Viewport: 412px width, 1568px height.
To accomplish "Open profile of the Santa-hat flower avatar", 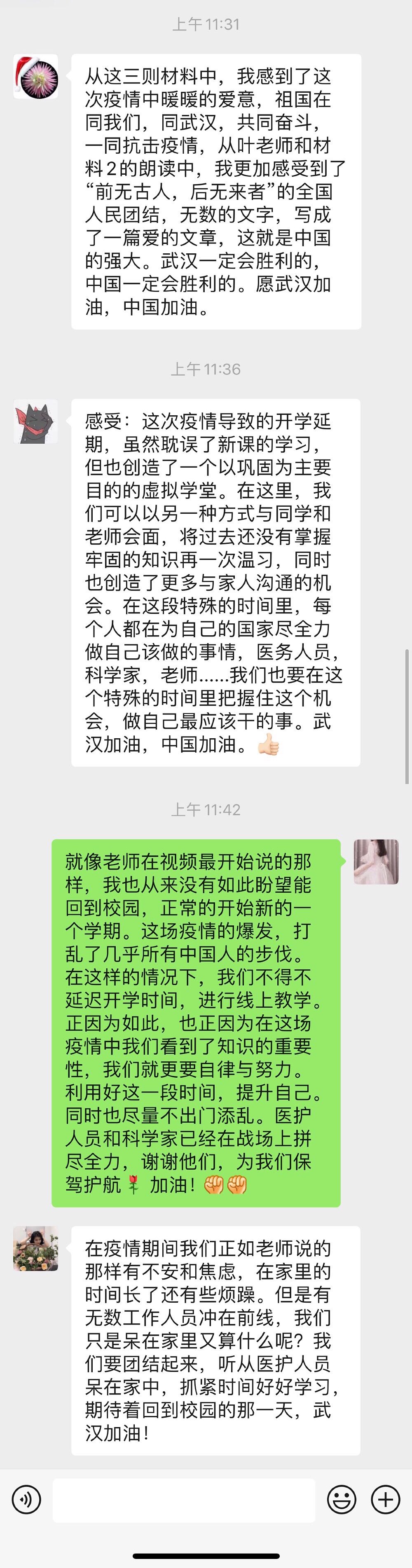I will pos(36,77).
